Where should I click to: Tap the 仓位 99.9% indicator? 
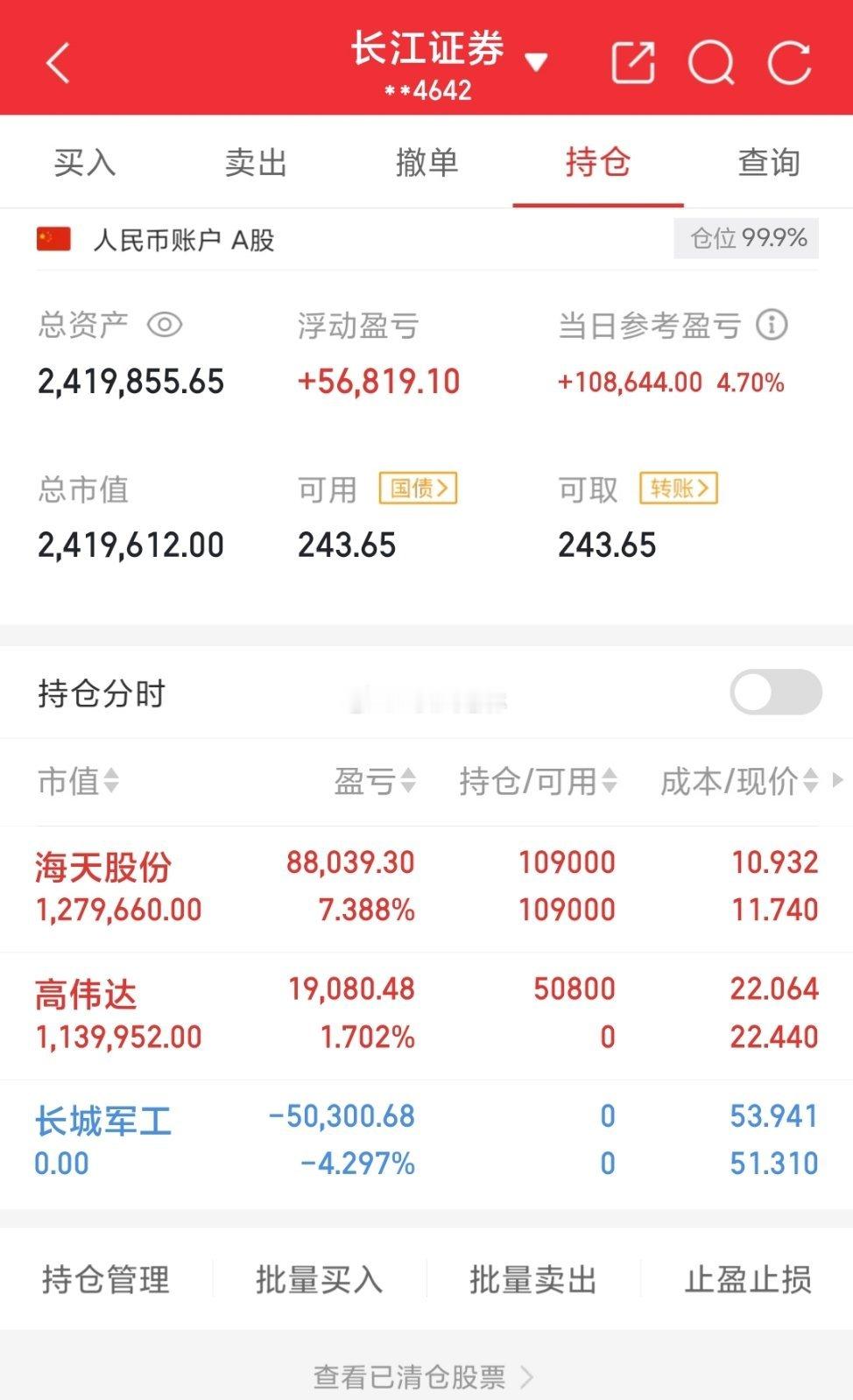point(745,238)
